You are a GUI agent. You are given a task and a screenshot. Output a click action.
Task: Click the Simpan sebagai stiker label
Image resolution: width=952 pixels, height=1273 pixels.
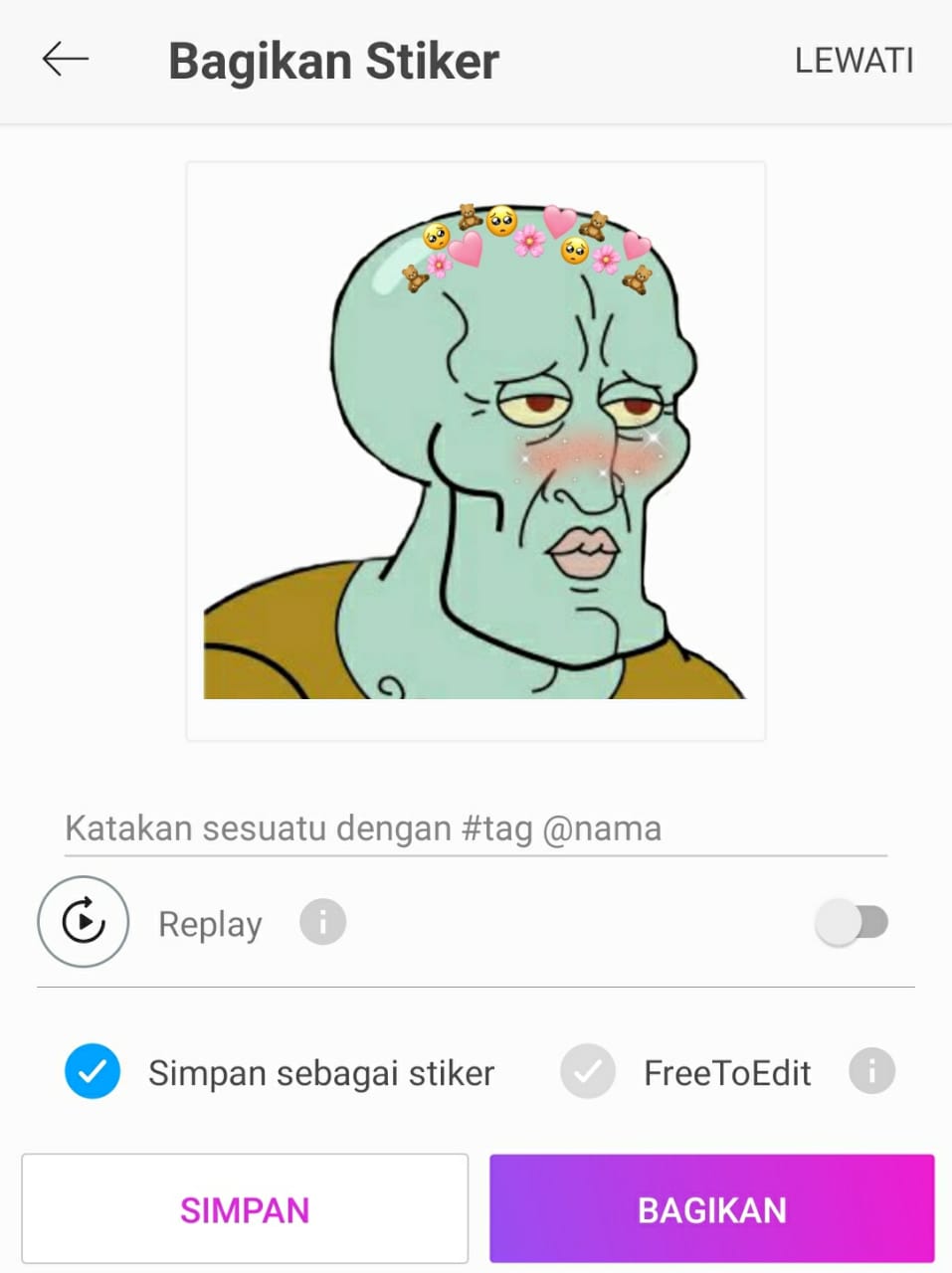(x=321, y=1071)
